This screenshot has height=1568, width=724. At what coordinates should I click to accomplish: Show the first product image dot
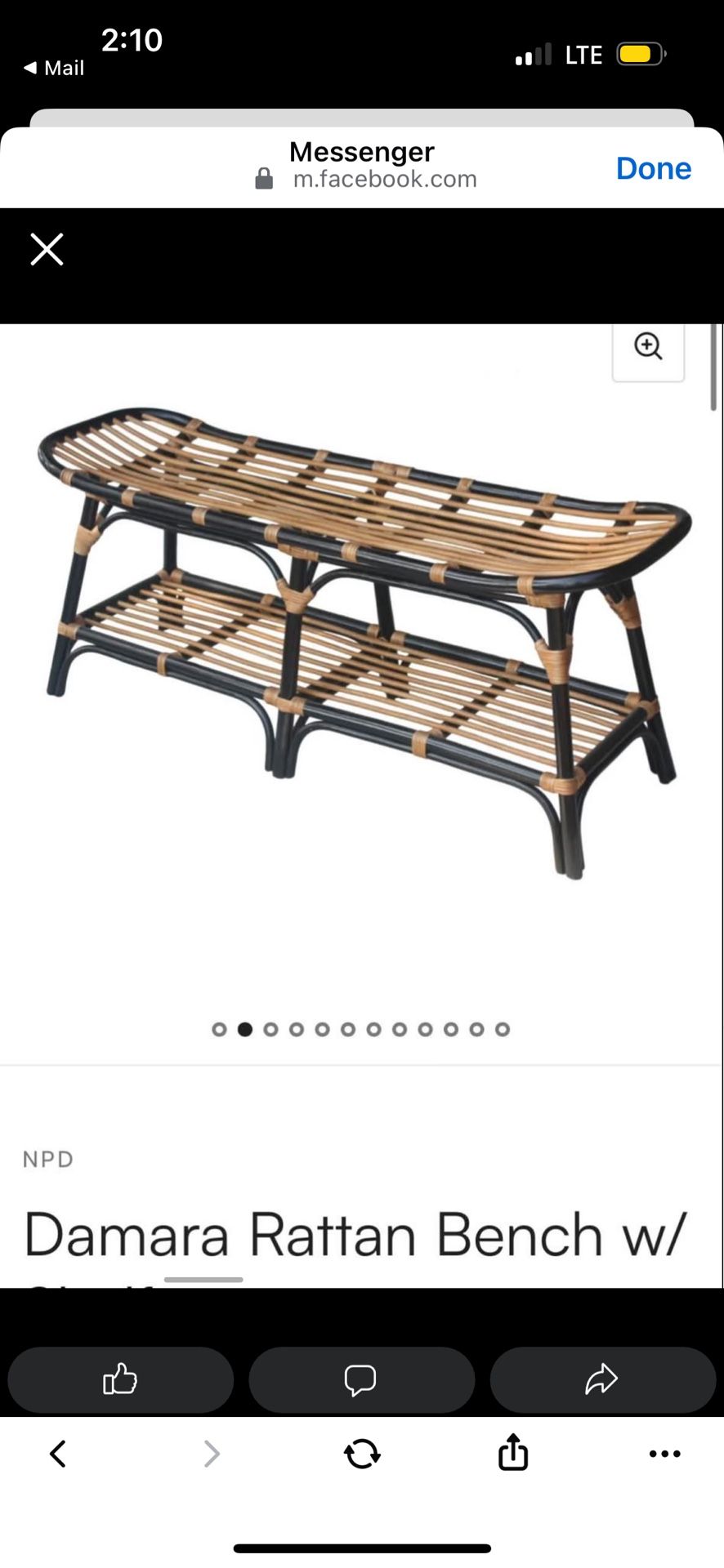[219, 1029]
